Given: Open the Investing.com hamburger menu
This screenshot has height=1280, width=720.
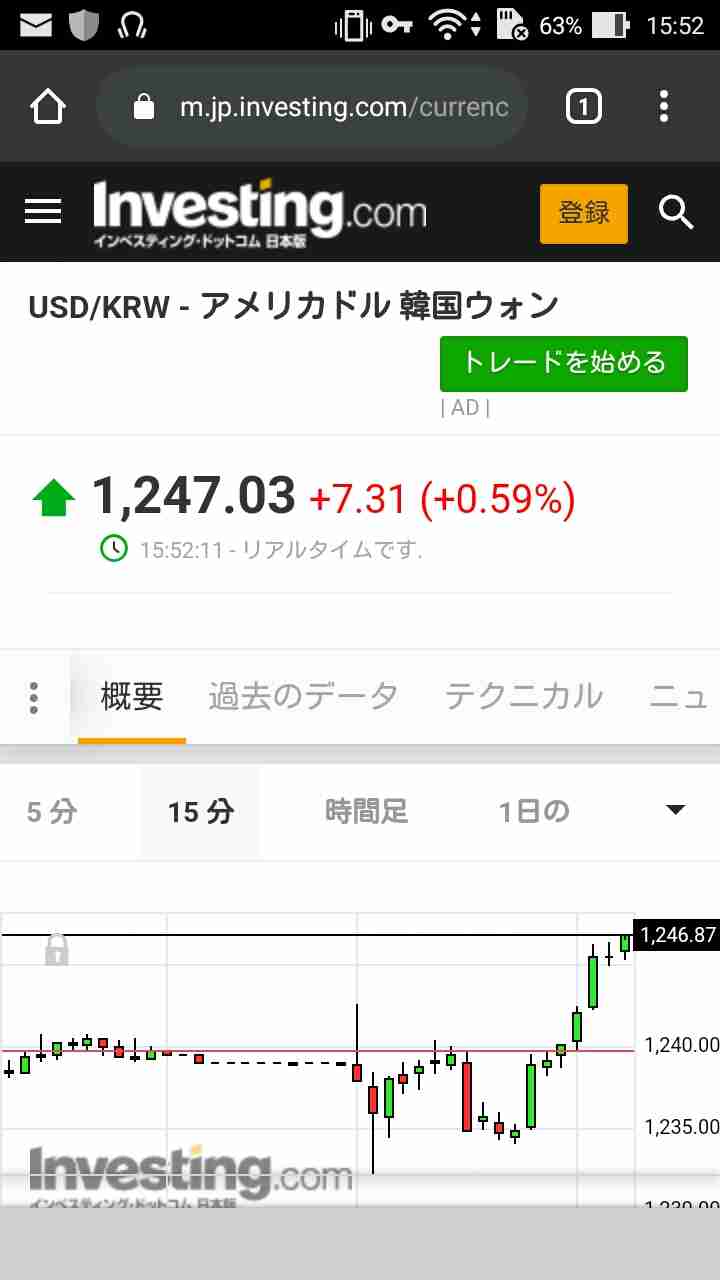Looking at the screenshot, I should pyautogui.click(x=43, y=212).
